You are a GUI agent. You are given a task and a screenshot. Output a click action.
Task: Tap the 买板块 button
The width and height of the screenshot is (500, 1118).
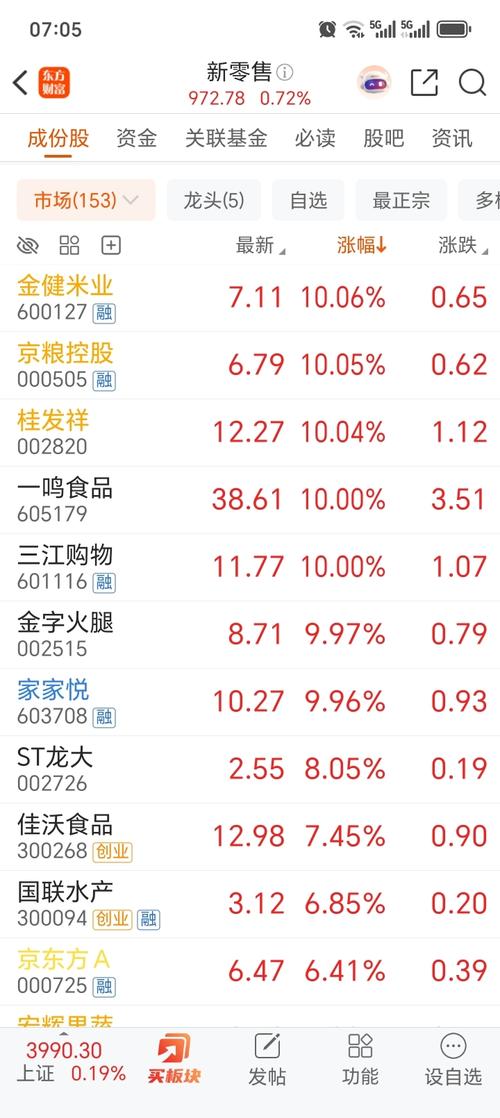tap(174, 1060)
